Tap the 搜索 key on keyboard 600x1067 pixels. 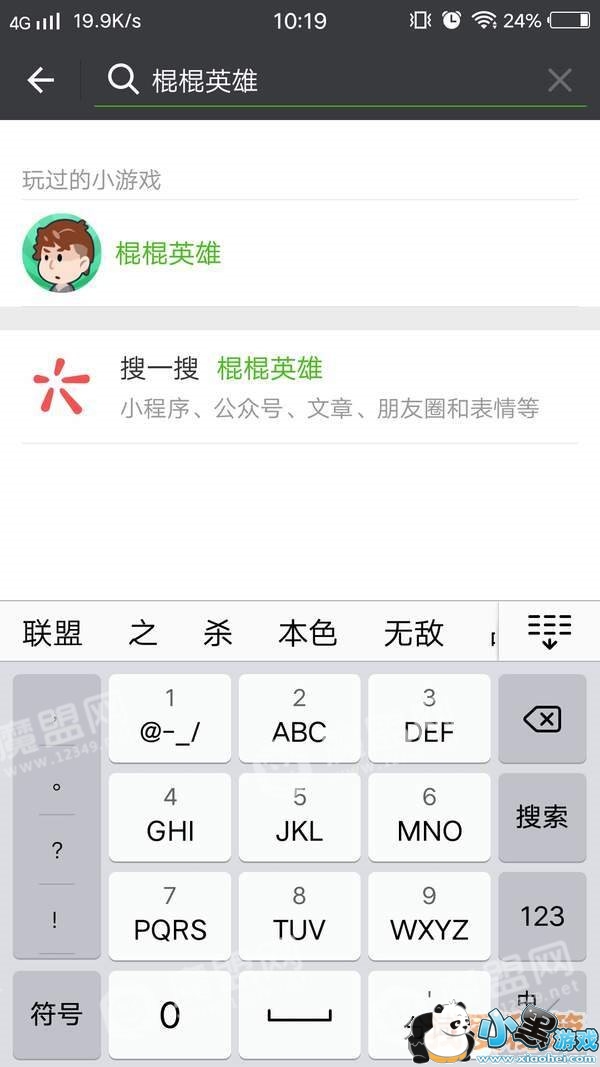coord(542,816)
